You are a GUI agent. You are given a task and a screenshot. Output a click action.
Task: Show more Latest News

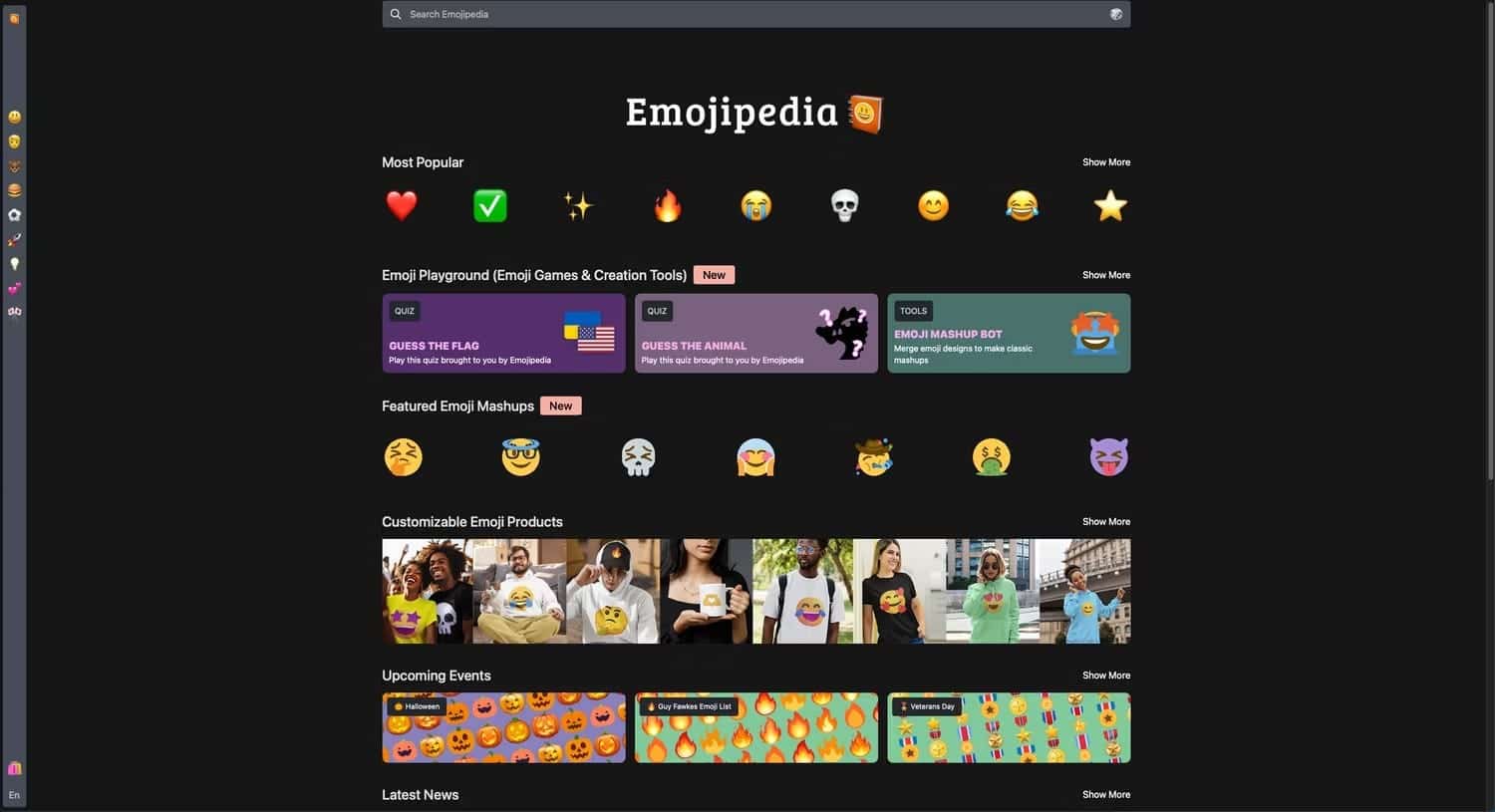[x=1105, y=795]
